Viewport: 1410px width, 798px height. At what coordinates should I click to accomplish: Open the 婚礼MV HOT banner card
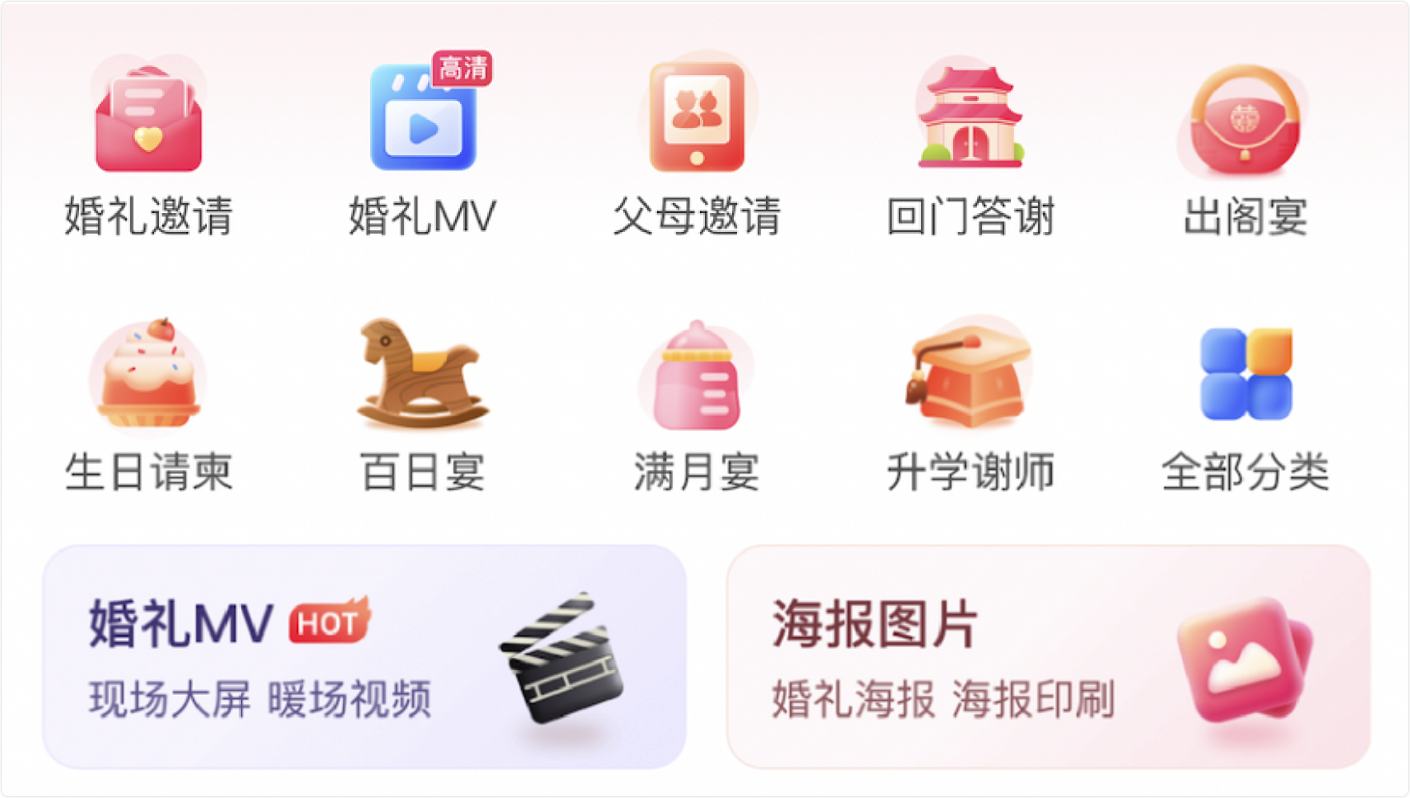point(364,657)
